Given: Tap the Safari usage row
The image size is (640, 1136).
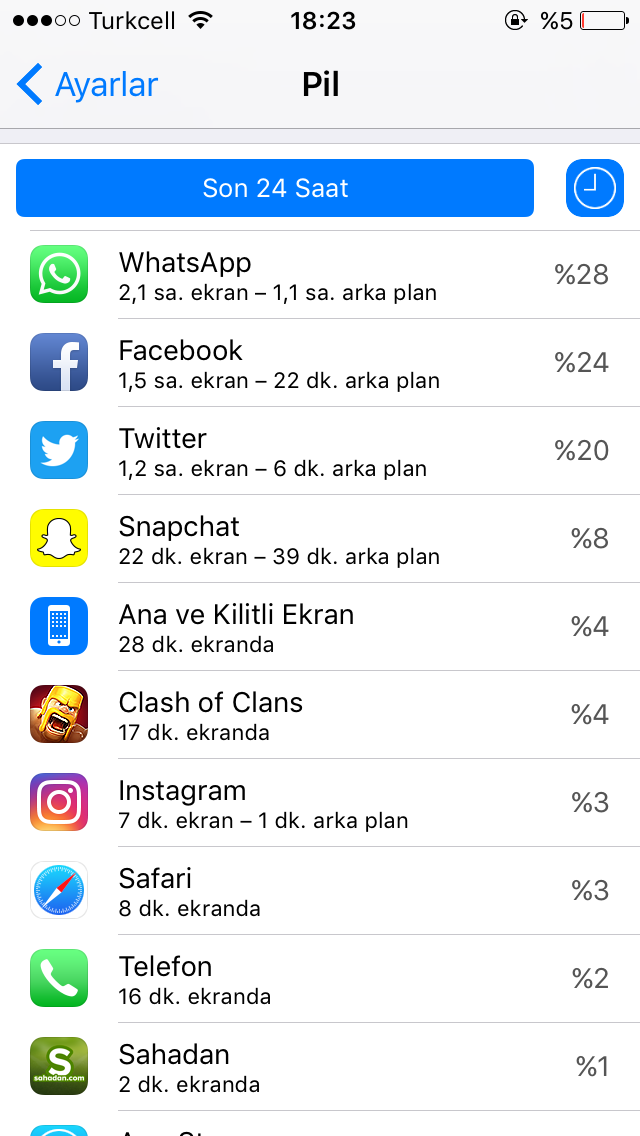Looking at the screenshot, I should click(x=320, y=891).
